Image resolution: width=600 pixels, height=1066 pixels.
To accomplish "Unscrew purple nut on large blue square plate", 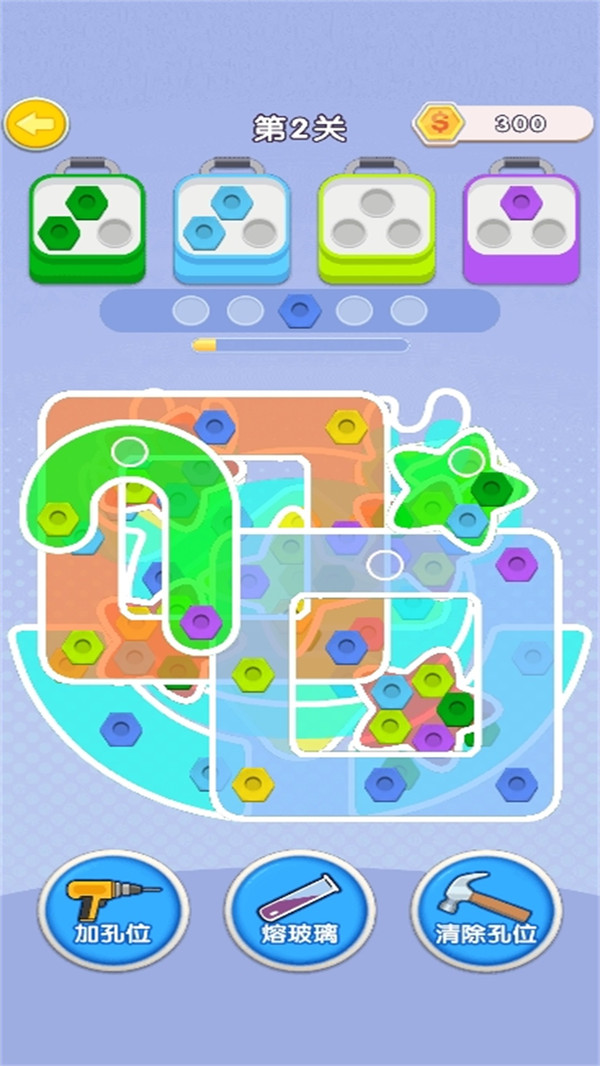I will 517,565.
